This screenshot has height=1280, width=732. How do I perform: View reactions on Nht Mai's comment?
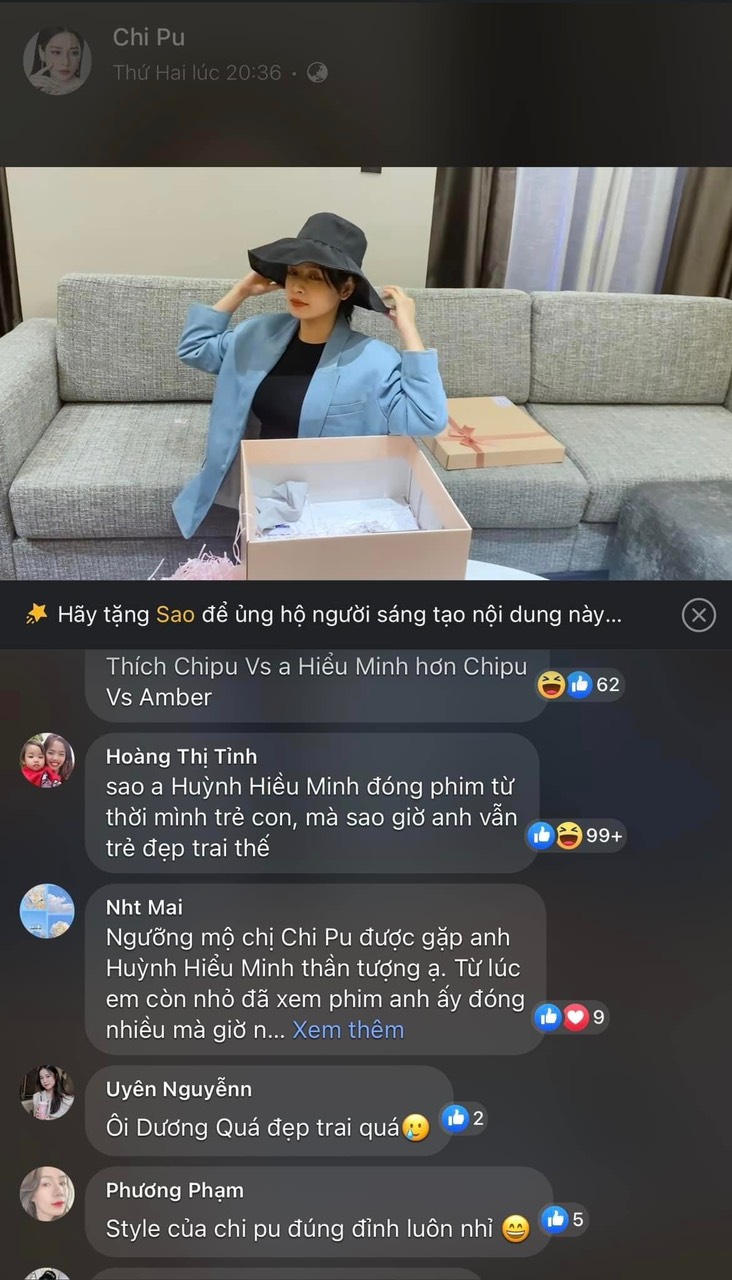[570, 1018]
